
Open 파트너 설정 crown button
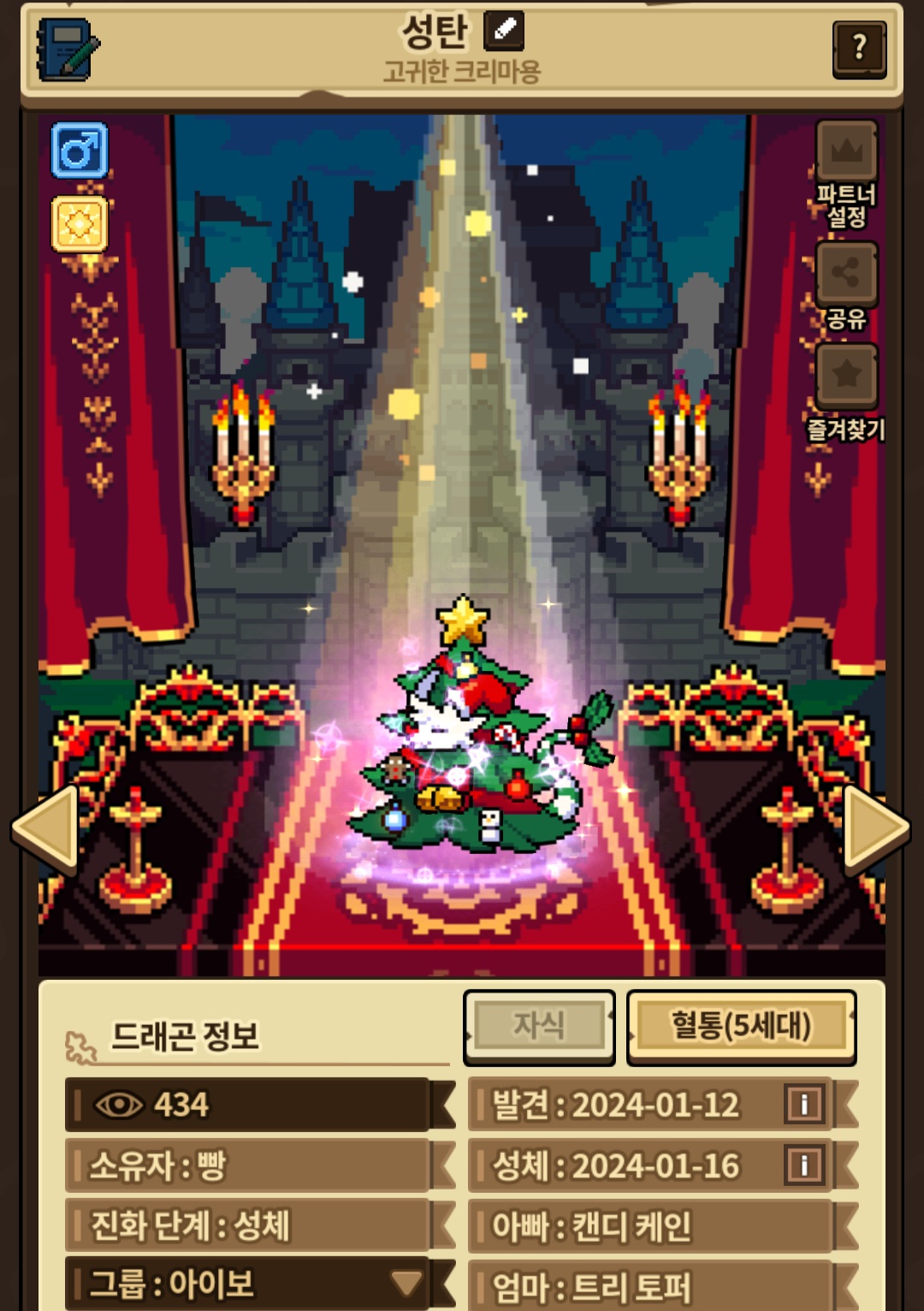point(846,152)
